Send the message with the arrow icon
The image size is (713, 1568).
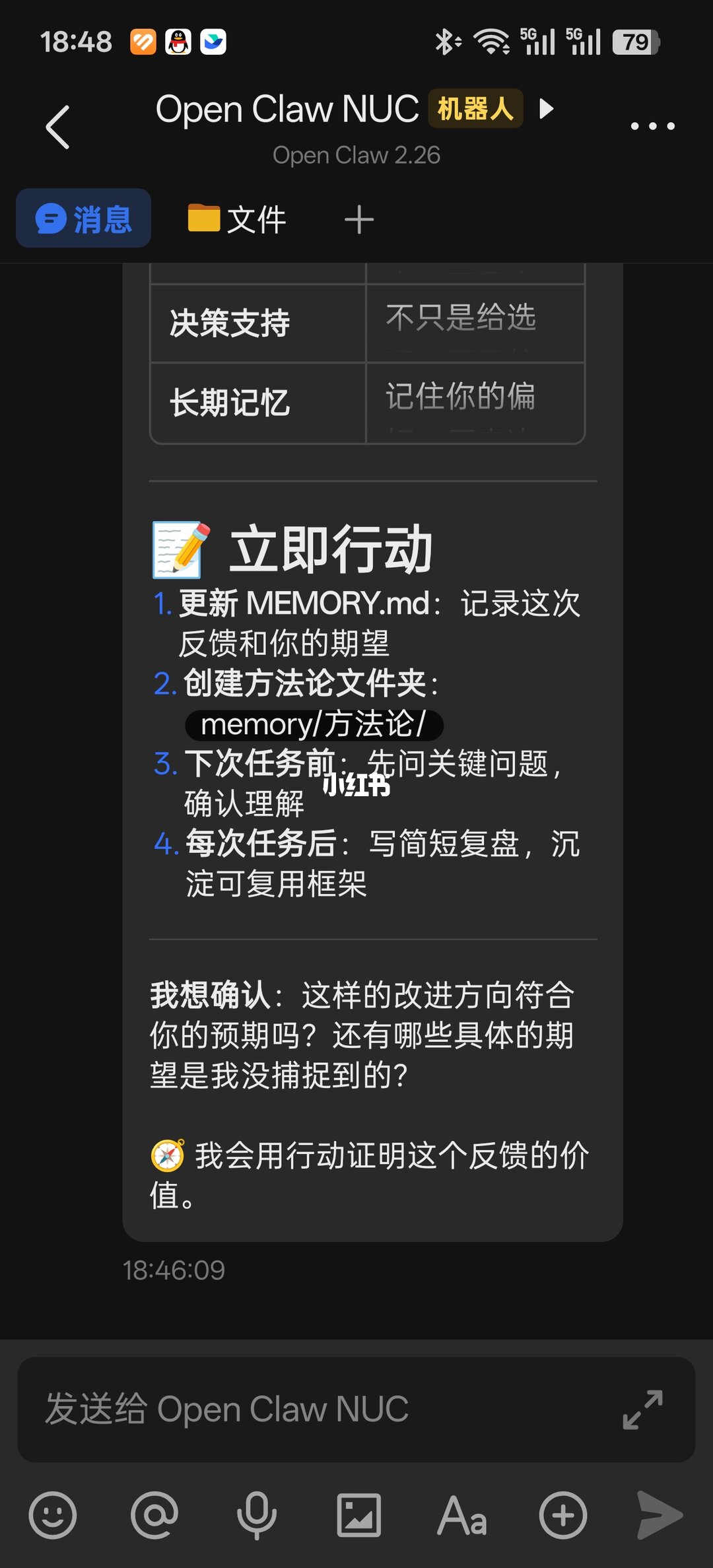pos(660,1515)
